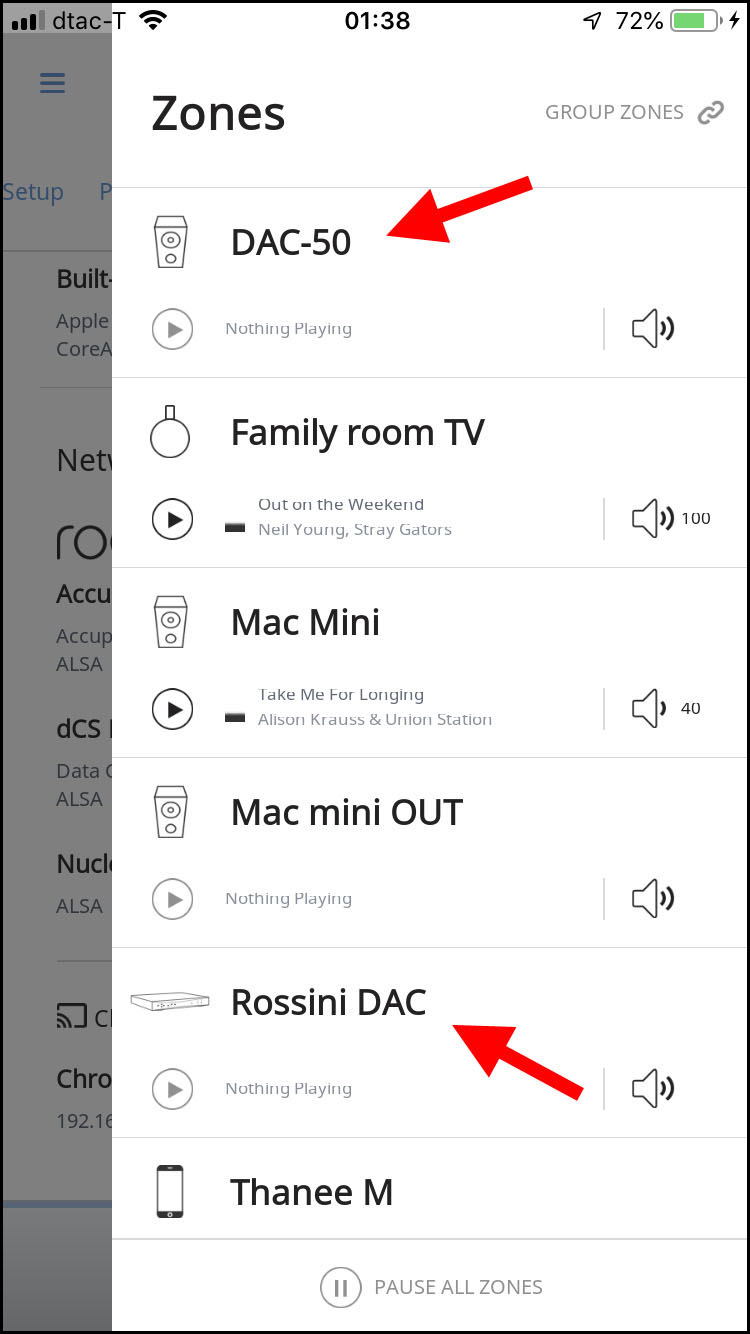This screenshot has width=750, height=1334.
Task: Open the hamburger menu behind the panel
Action: click(52, 83)
